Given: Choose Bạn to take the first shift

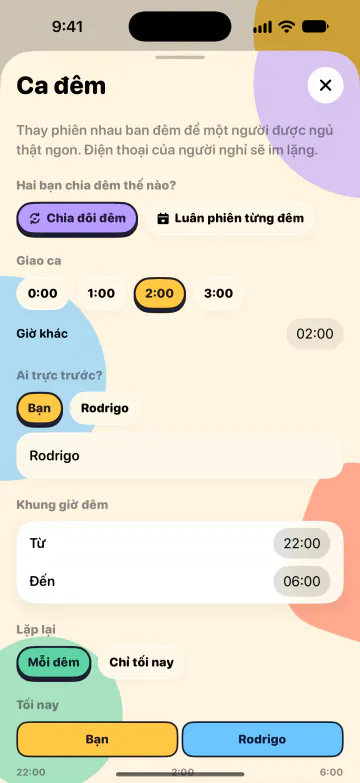Looking at the screenshot, I should click(x=39, y=408).
